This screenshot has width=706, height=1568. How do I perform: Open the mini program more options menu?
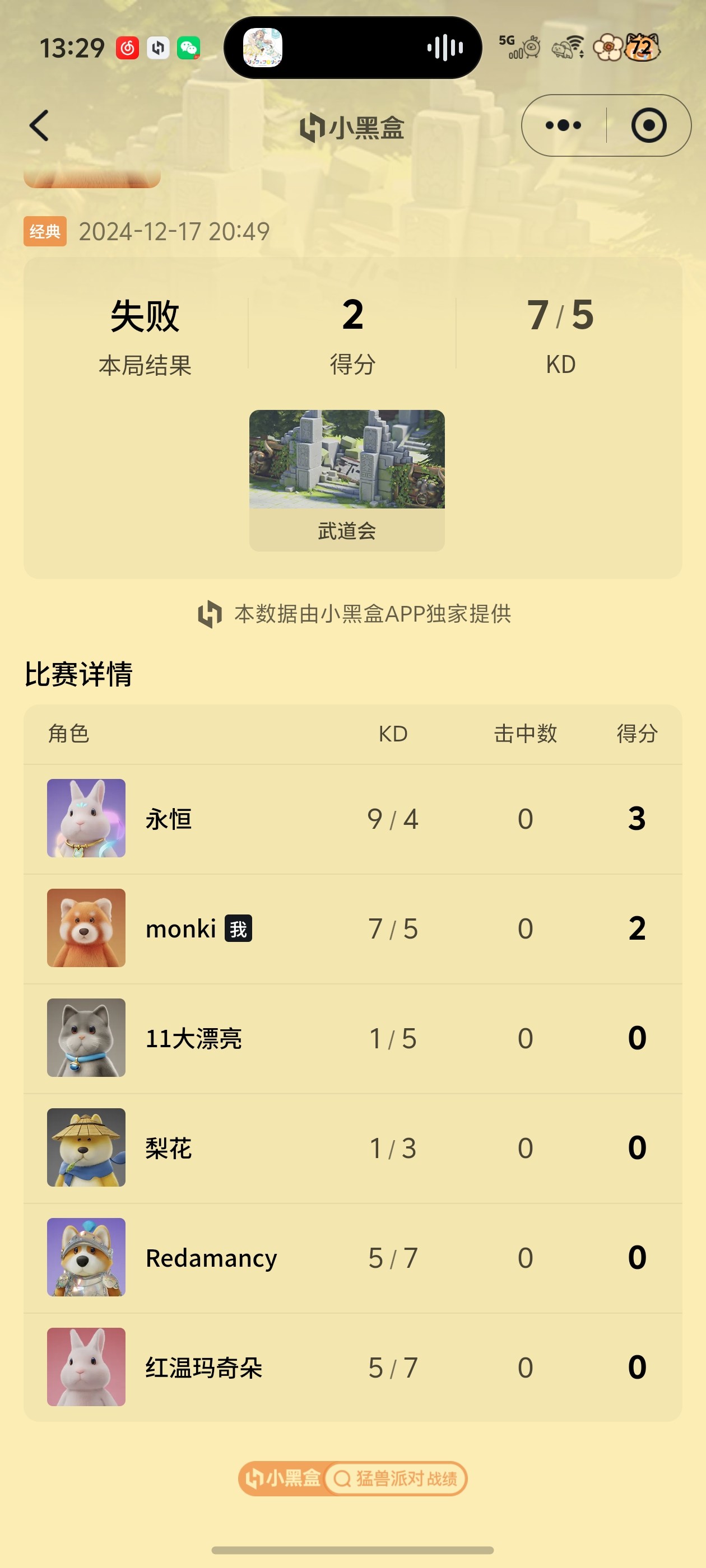point(563,126)
